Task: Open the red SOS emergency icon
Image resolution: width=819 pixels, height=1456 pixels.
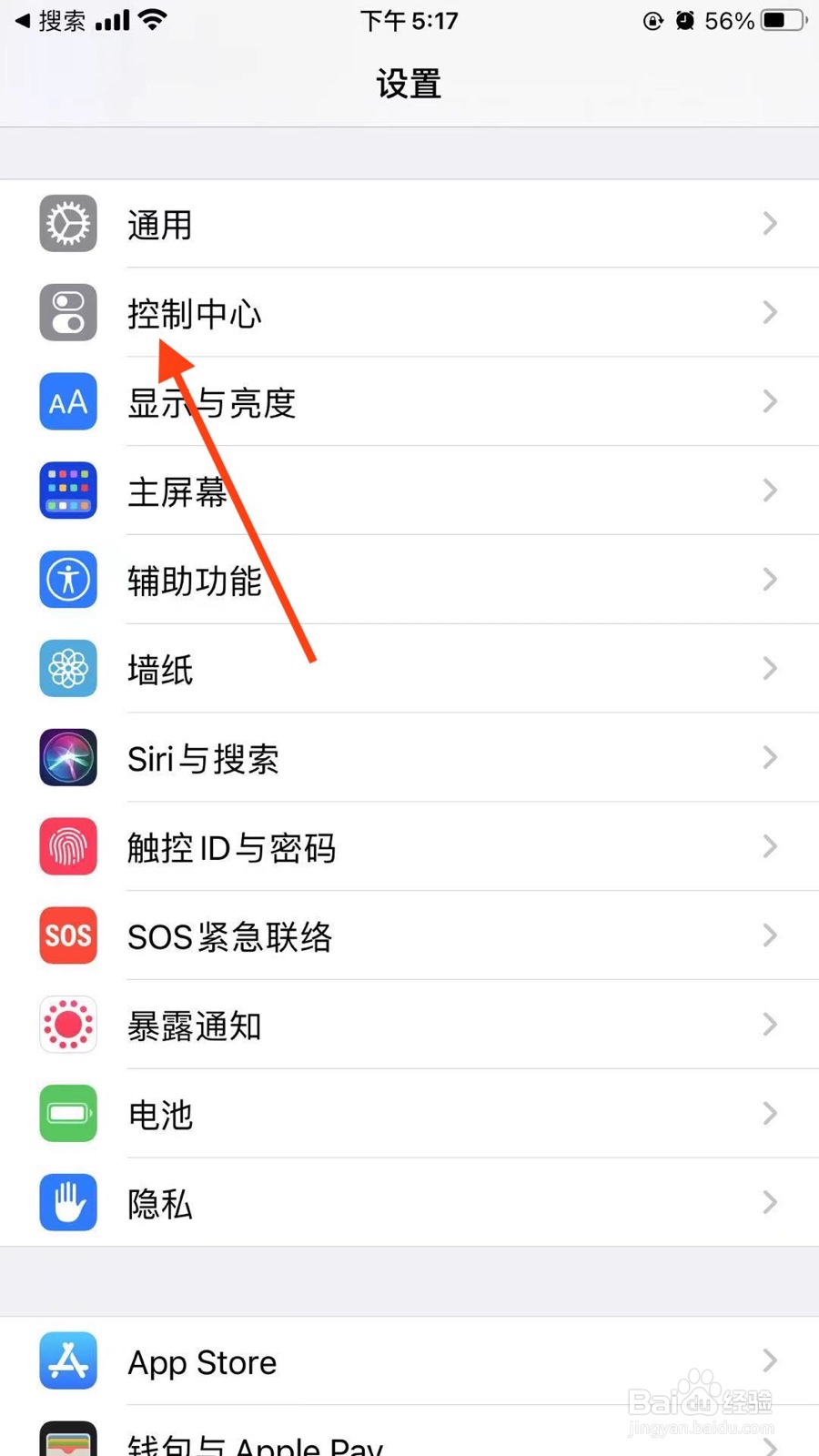Action: click(67, 935)
